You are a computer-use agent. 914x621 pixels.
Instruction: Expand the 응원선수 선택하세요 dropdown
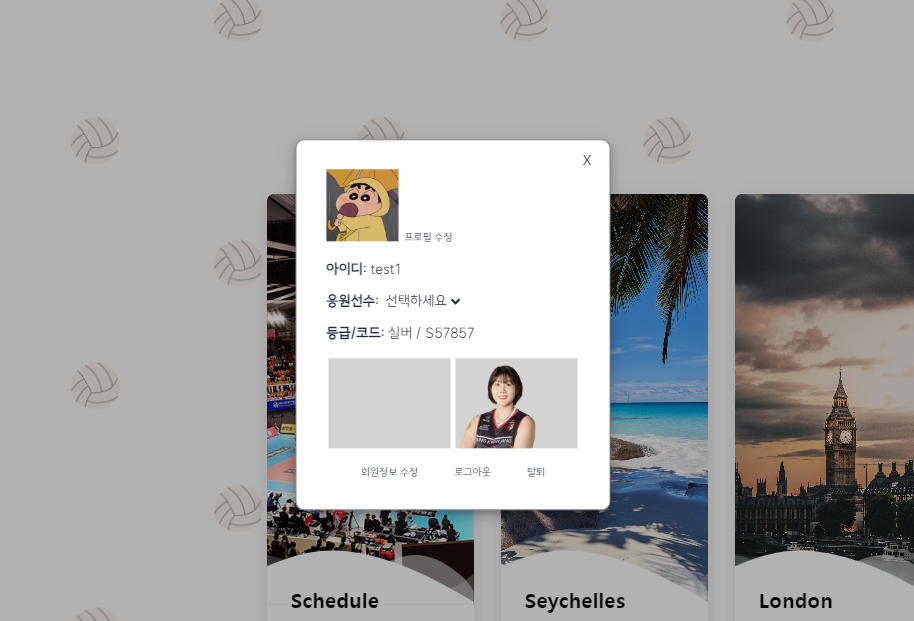[x=423, y=301]
